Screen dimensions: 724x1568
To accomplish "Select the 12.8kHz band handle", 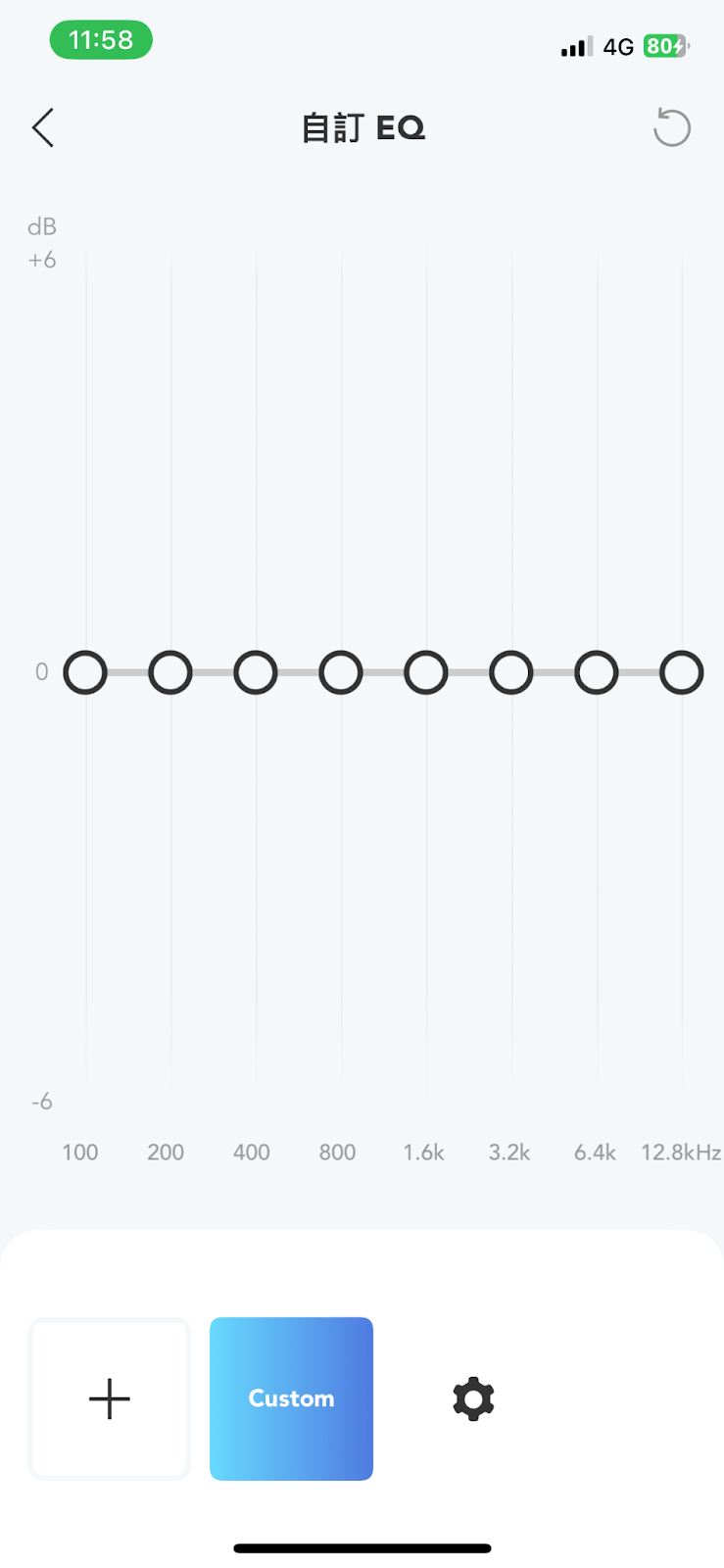I will pyautogui.click(x=682, y=673).
